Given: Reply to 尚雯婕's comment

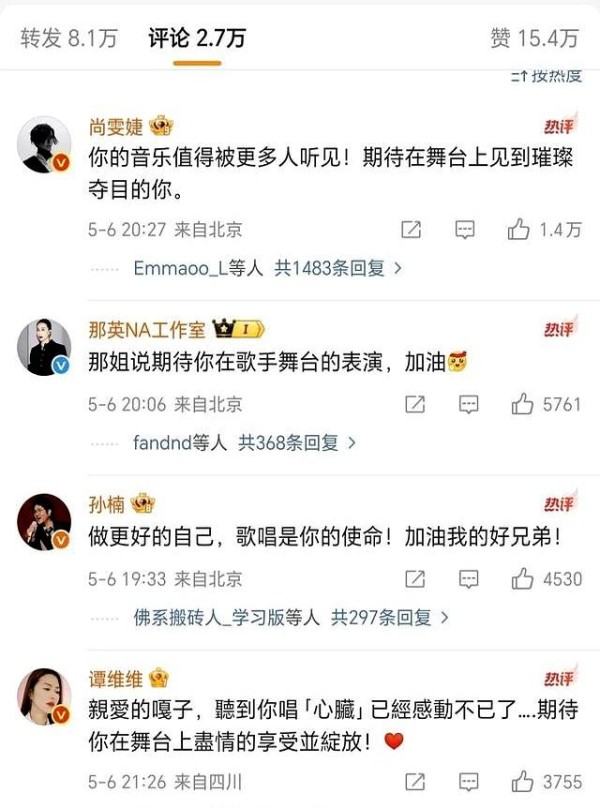Looking at the screenshot, I should [x=465, y=230].
